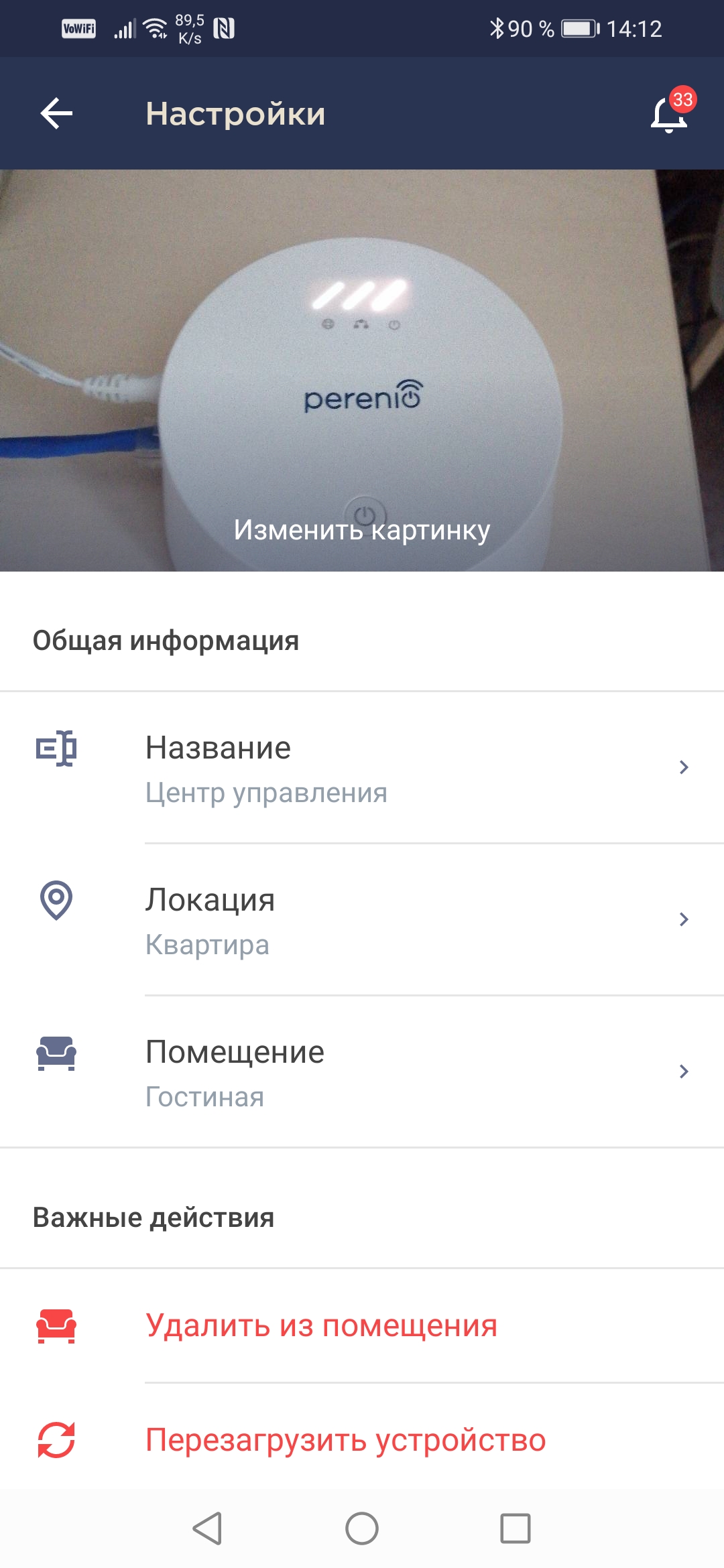Open the Помещение setting row

coord(362,1072)
